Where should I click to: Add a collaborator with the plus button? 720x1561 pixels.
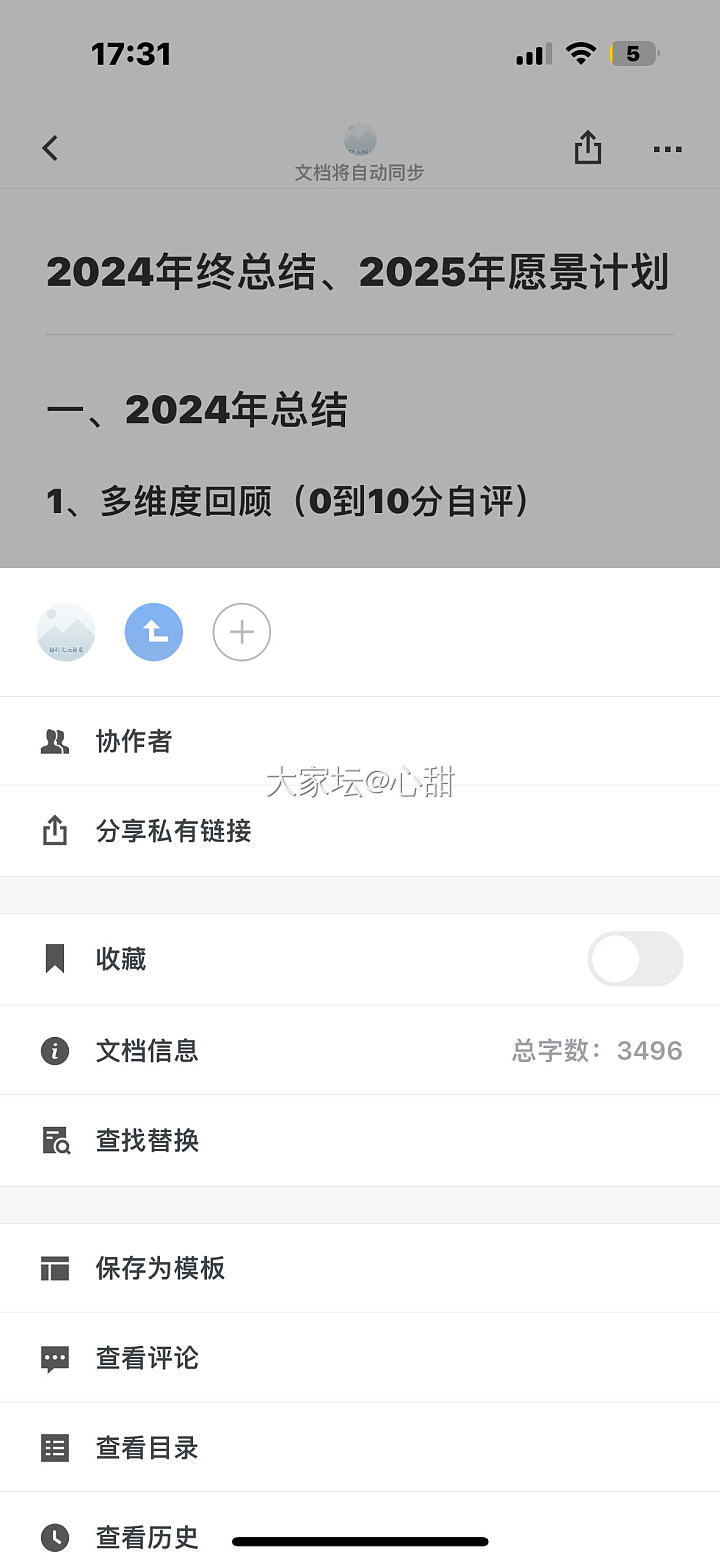(242, 632)
